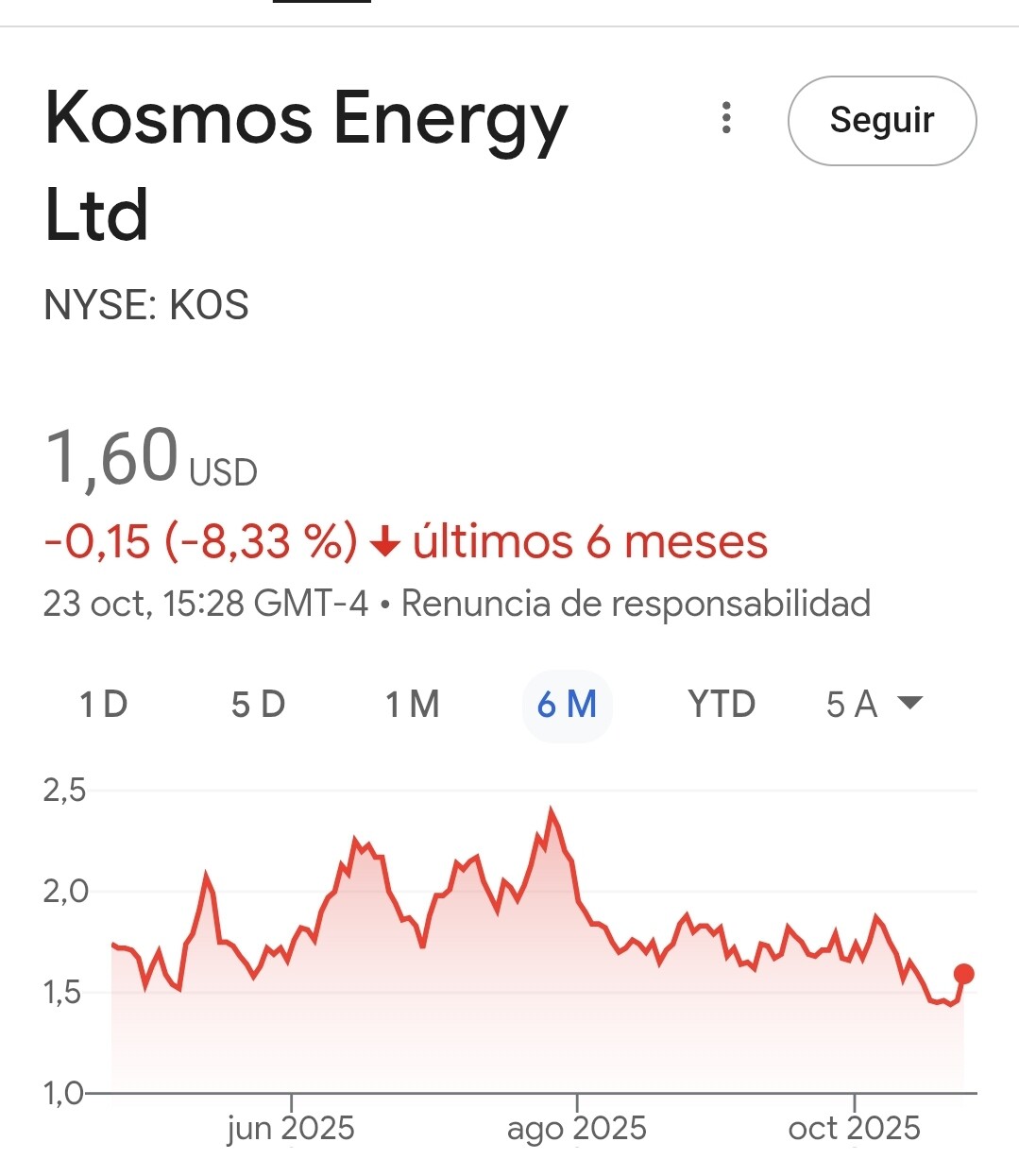Show the 1 M price chart

point(413,705)
